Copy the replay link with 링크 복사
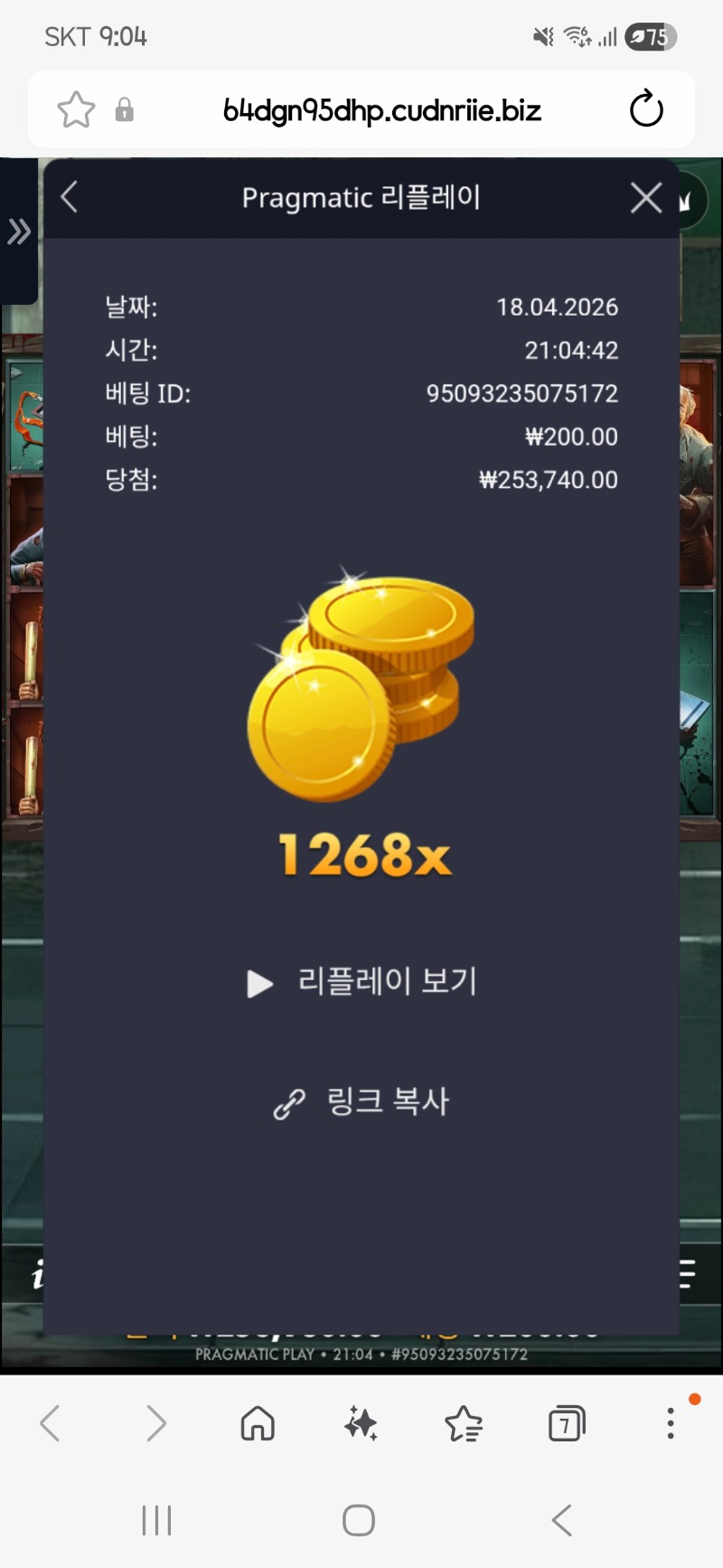The image size is (723, 1568). pyautogui.click(x=361, y=1102)
